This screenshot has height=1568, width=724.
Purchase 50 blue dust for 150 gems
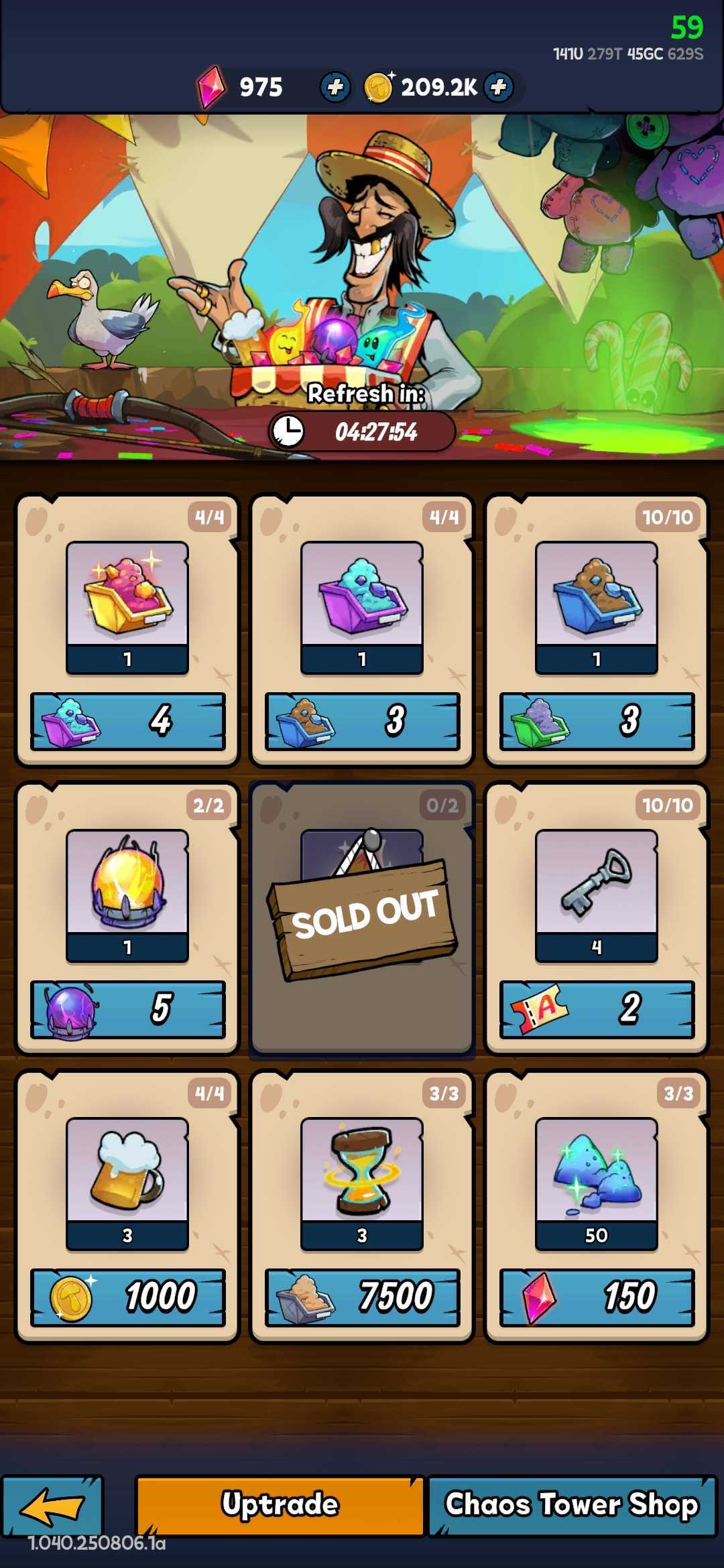pos(597,1297)
